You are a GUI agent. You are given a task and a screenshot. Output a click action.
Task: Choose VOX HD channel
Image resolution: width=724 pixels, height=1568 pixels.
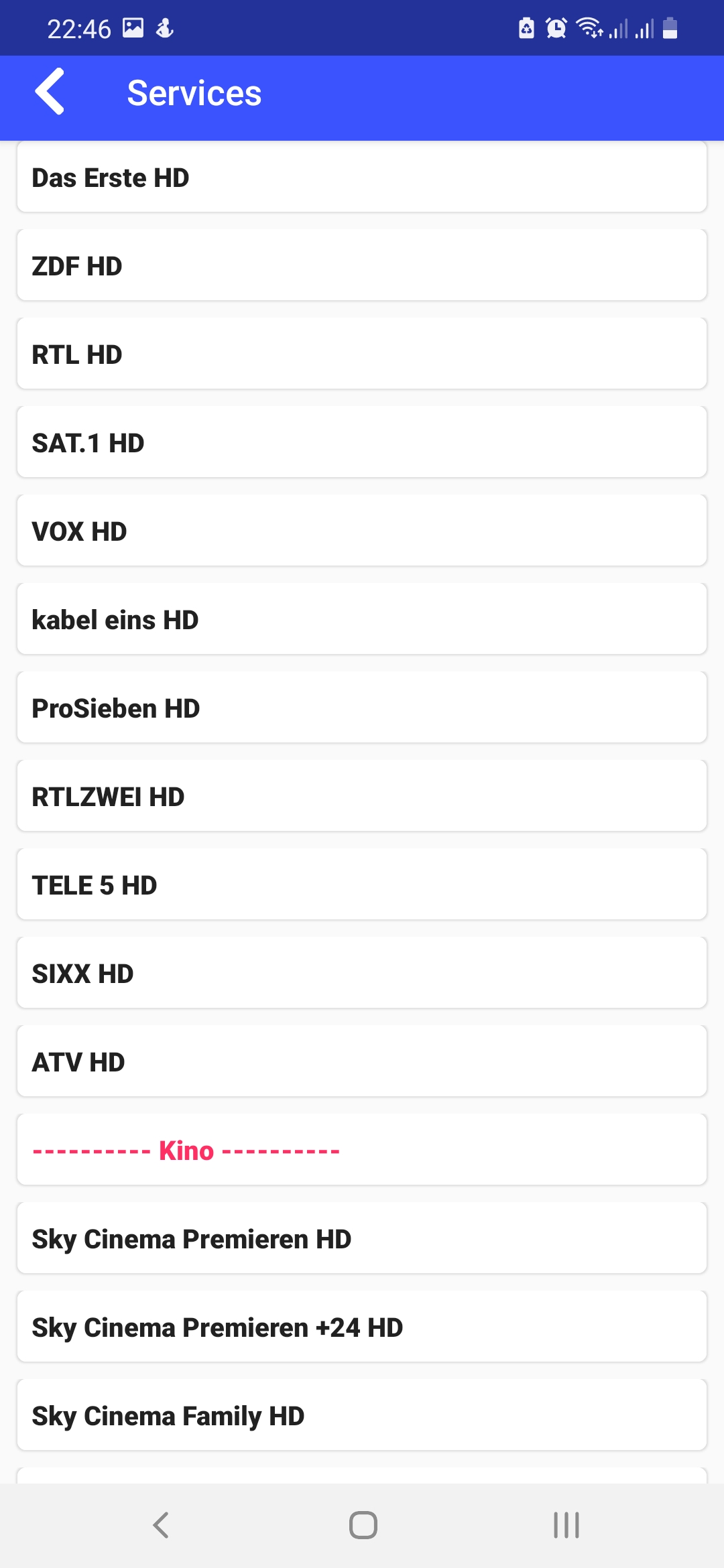pyautogui.click(x=362, y=531)
